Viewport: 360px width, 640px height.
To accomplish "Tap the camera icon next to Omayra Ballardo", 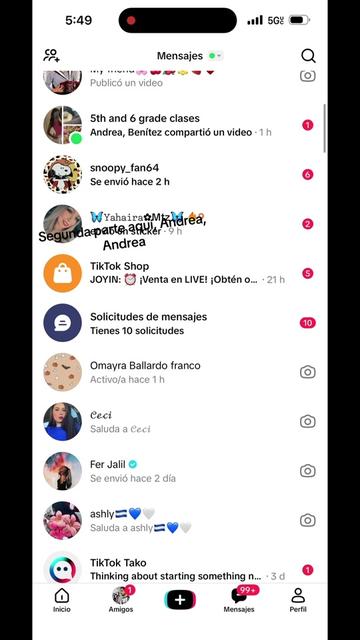I will (x=308, y=372).
